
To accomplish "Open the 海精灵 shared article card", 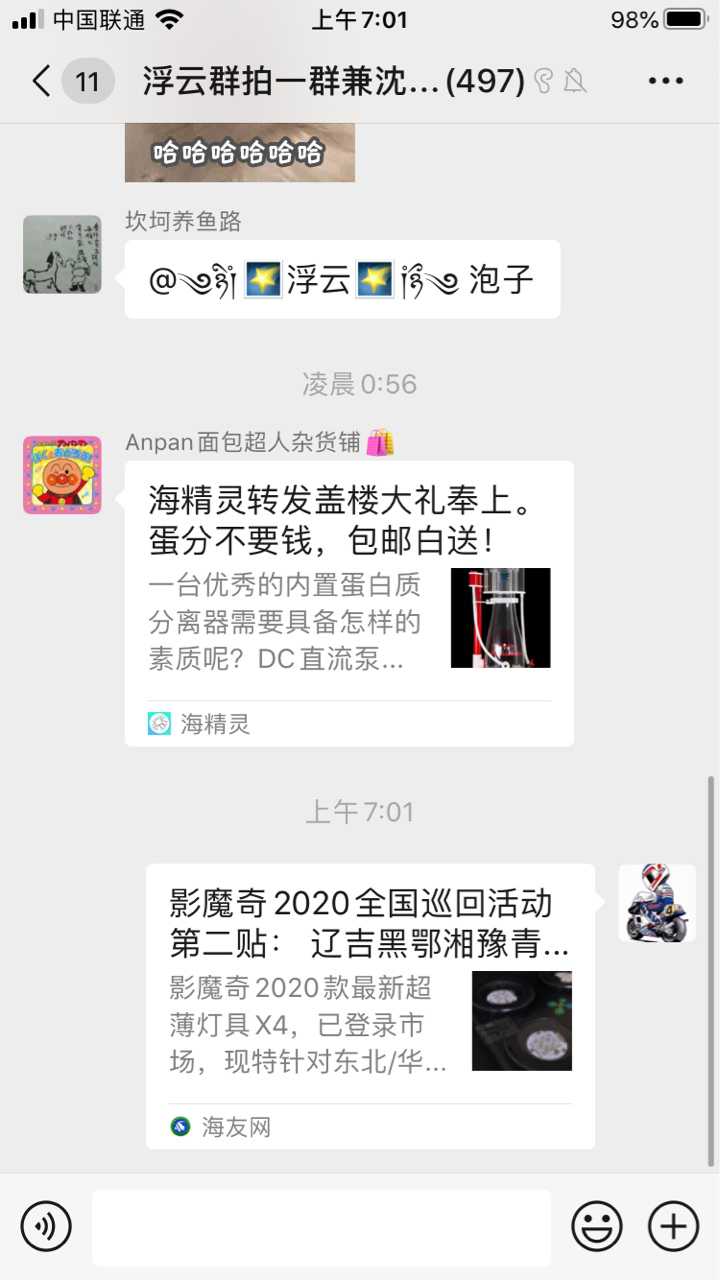I will click(x=349, y=603).
